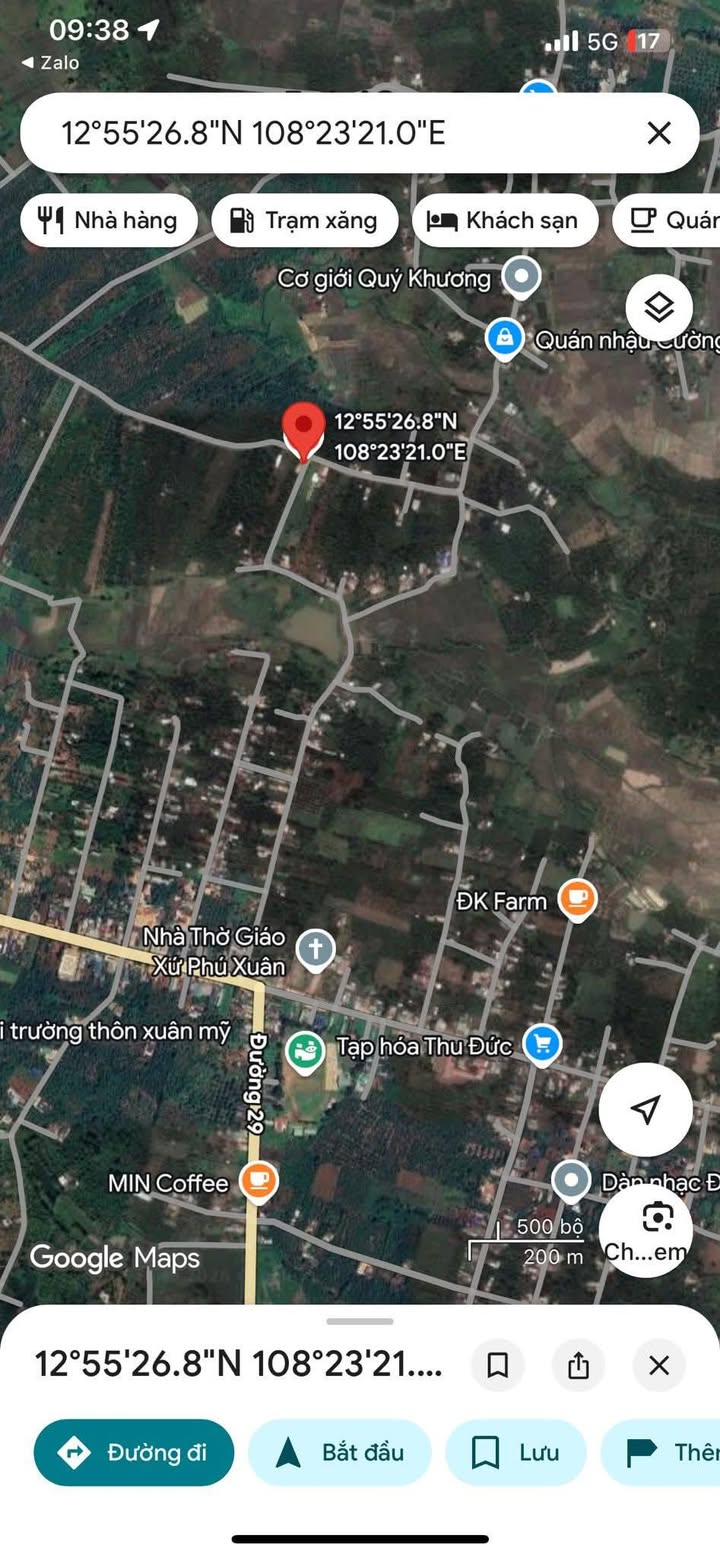The width and height of the screenshot is (720, 1557).
Task: Open the ĐK Farm cafe marker
Action: [x=577, y=898]
